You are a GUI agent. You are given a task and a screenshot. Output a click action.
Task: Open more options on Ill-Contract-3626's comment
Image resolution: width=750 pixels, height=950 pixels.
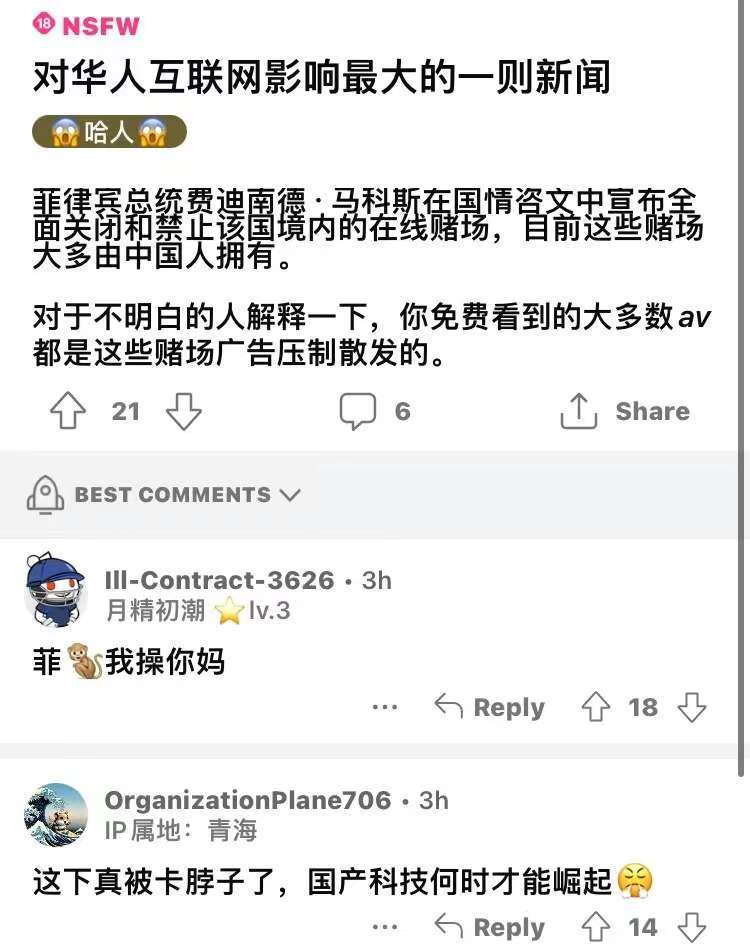pos(385,708)
